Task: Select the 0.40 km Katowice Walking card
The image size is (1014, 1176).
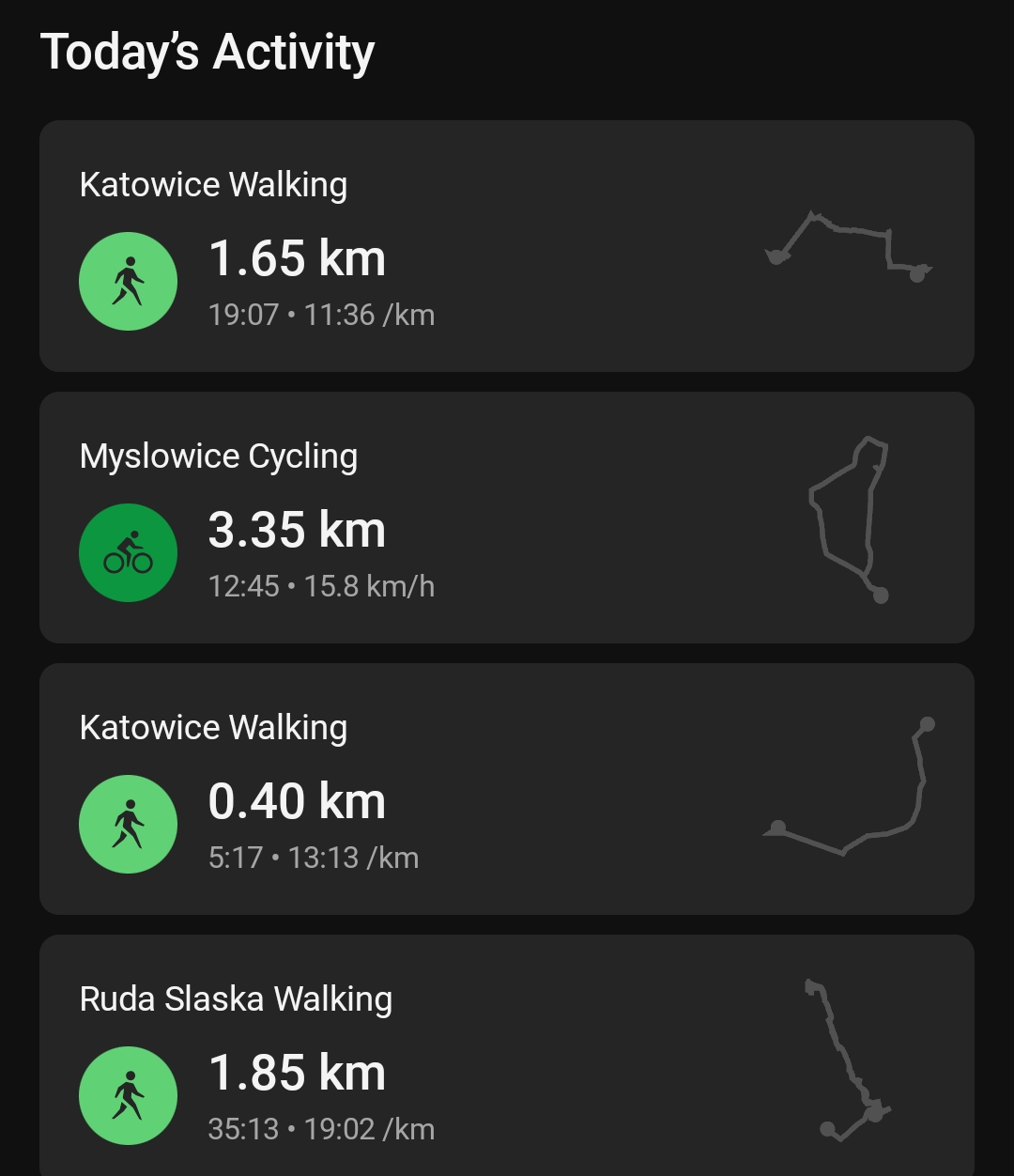Action: tap(507, 789)
